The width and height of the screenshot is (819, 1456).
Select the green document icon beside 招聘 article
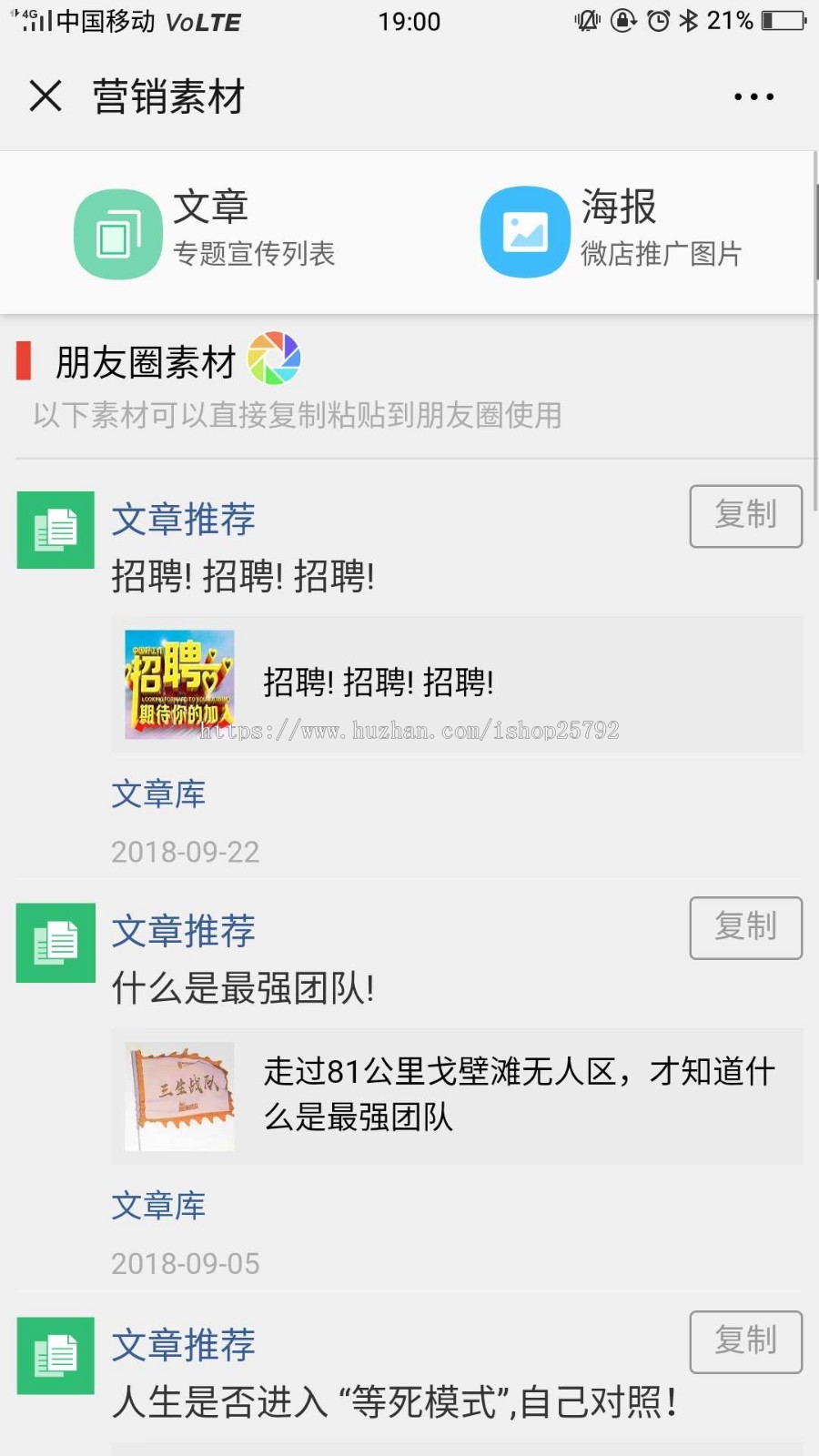(55, 531)
